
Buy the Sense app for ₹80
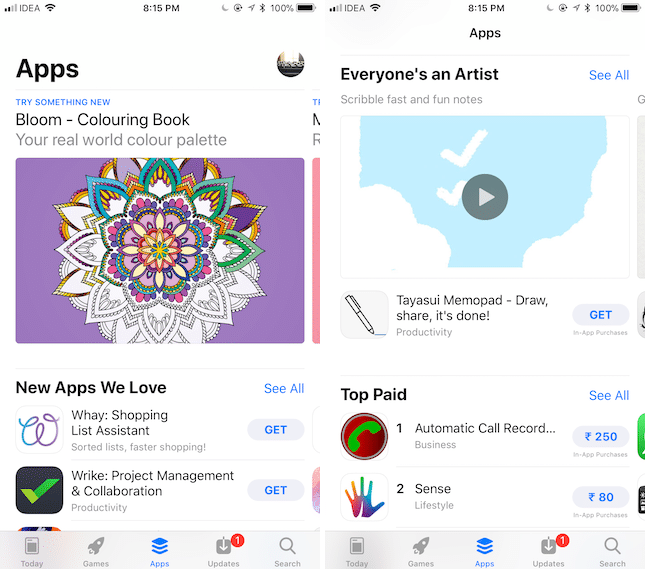[600, 497]
